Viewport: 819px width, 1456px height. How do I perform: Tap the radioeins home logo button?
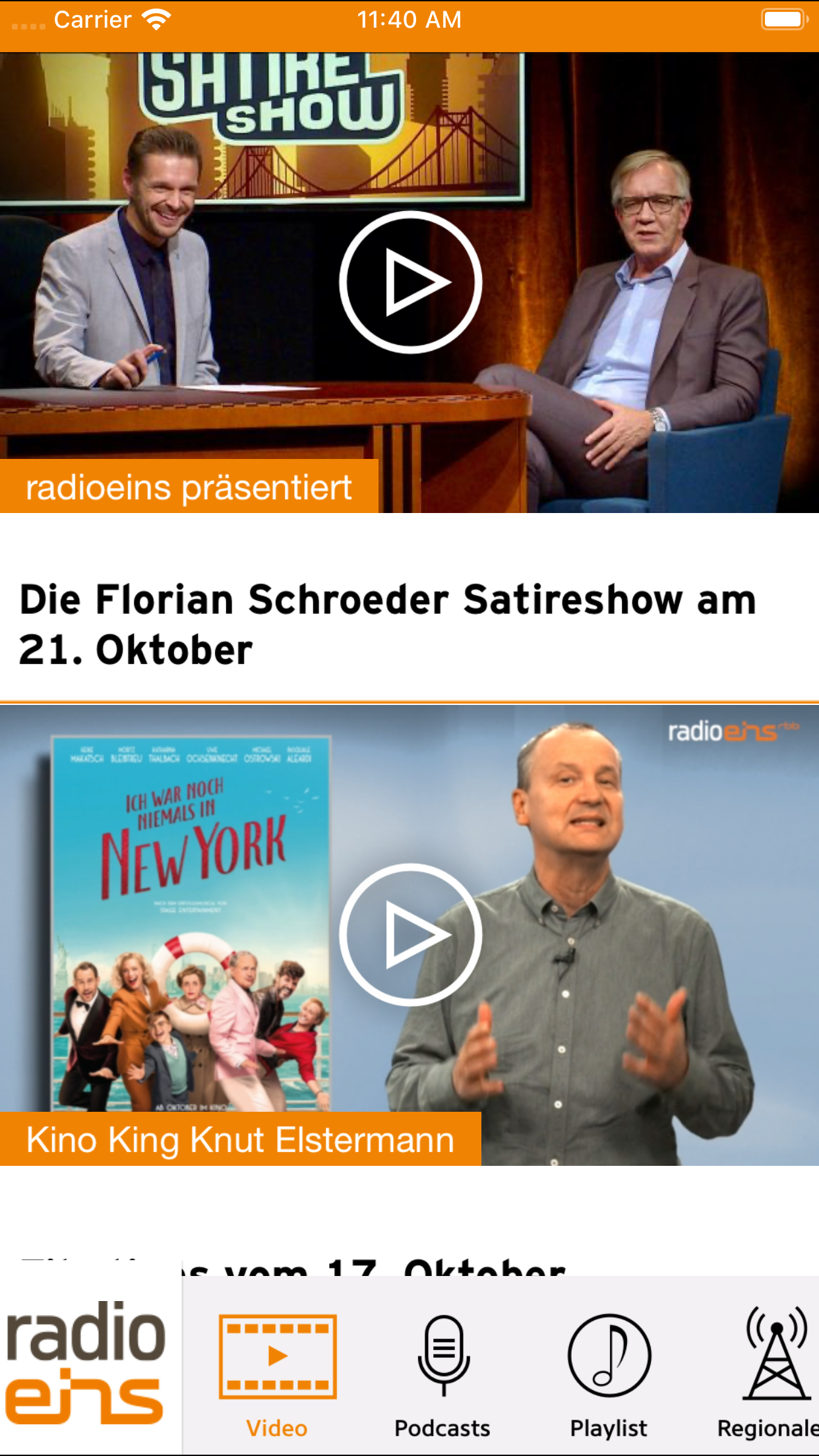(86, 1365)
